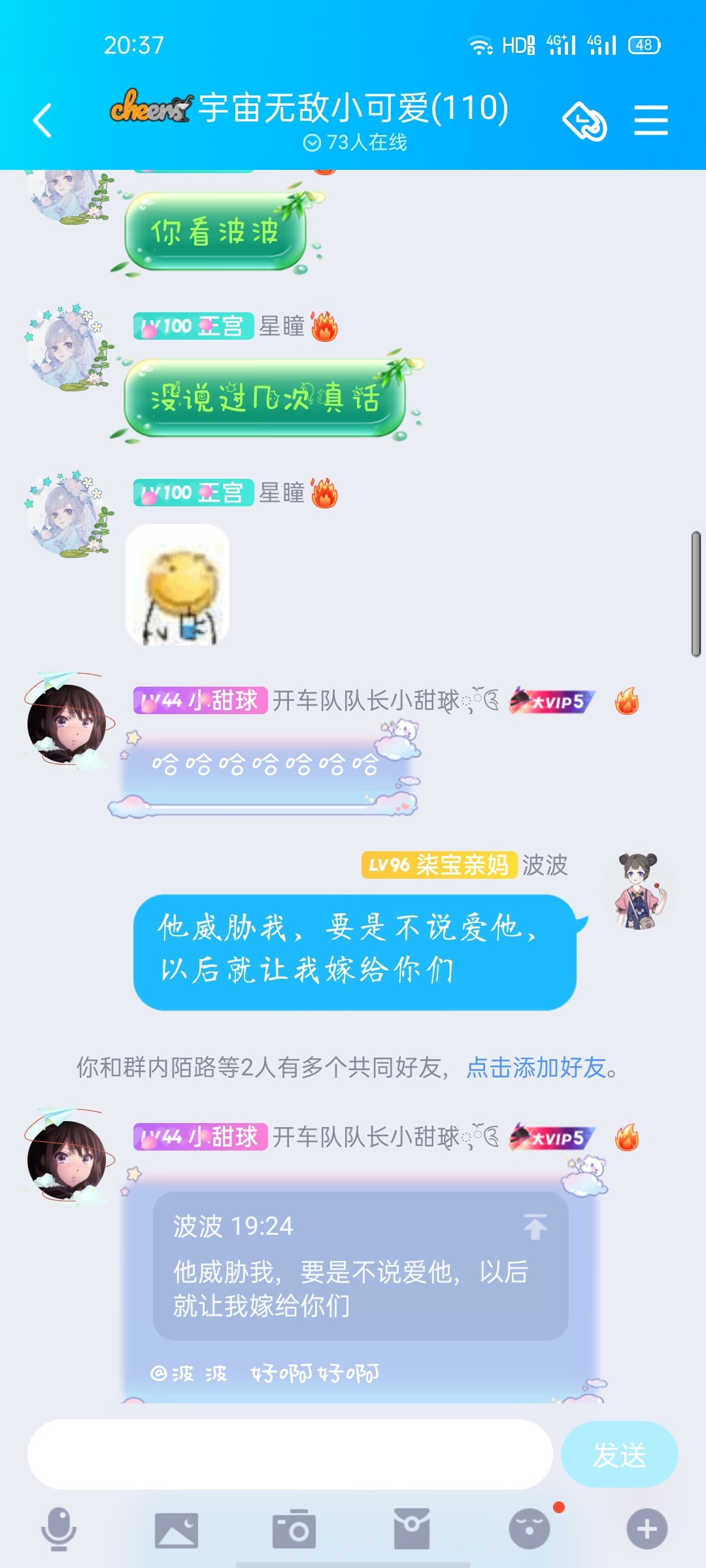
Task: Open 小甜球's avatar above 哈哈哈 message
Action: [x=67, y=723]
